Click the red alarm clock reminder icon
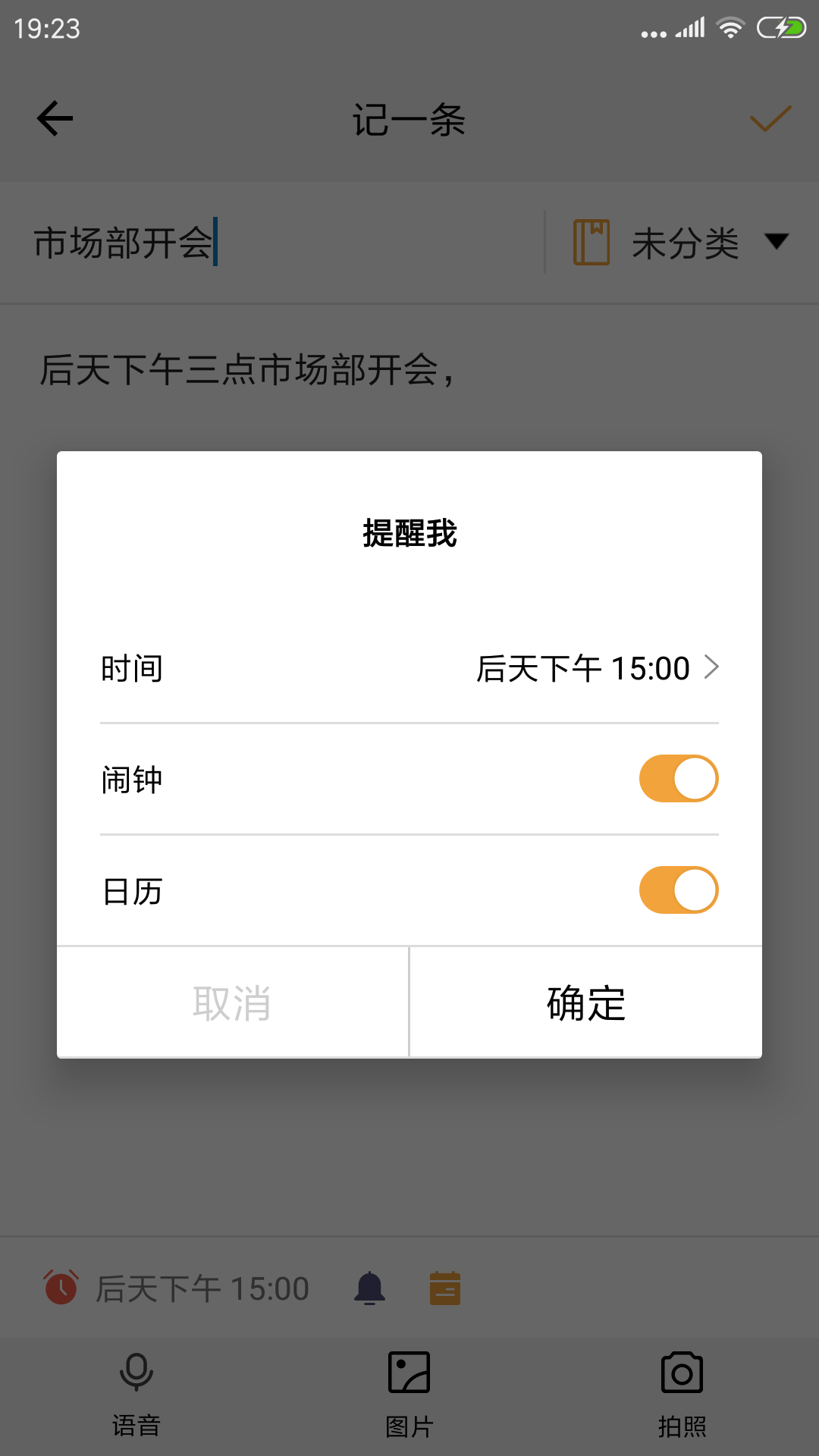This screenshot has height=1456, width=819. pyautogui.click(x=61, y=1287)
